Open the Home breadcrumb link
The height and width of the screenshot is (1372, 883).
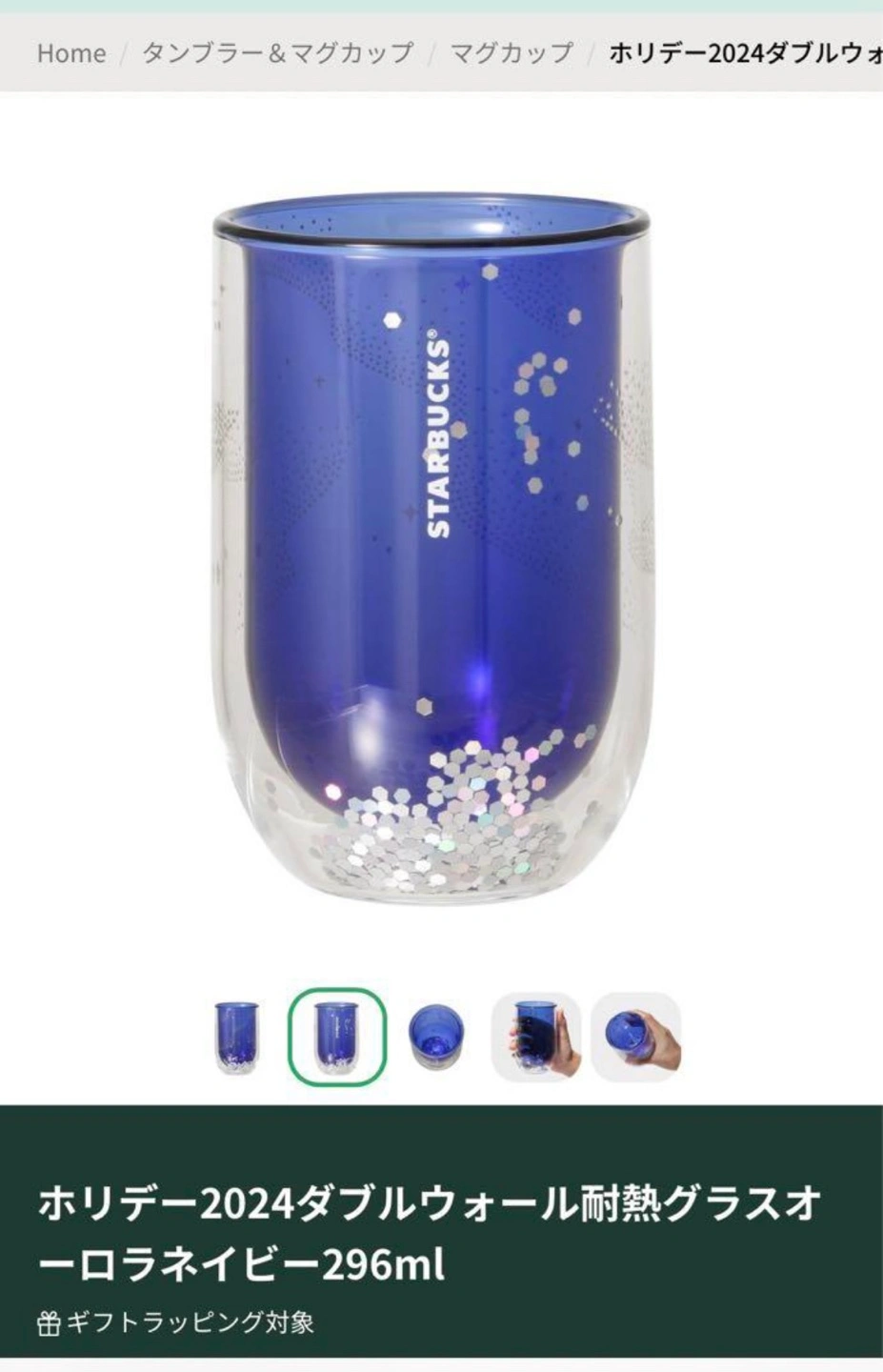[70, 52]
